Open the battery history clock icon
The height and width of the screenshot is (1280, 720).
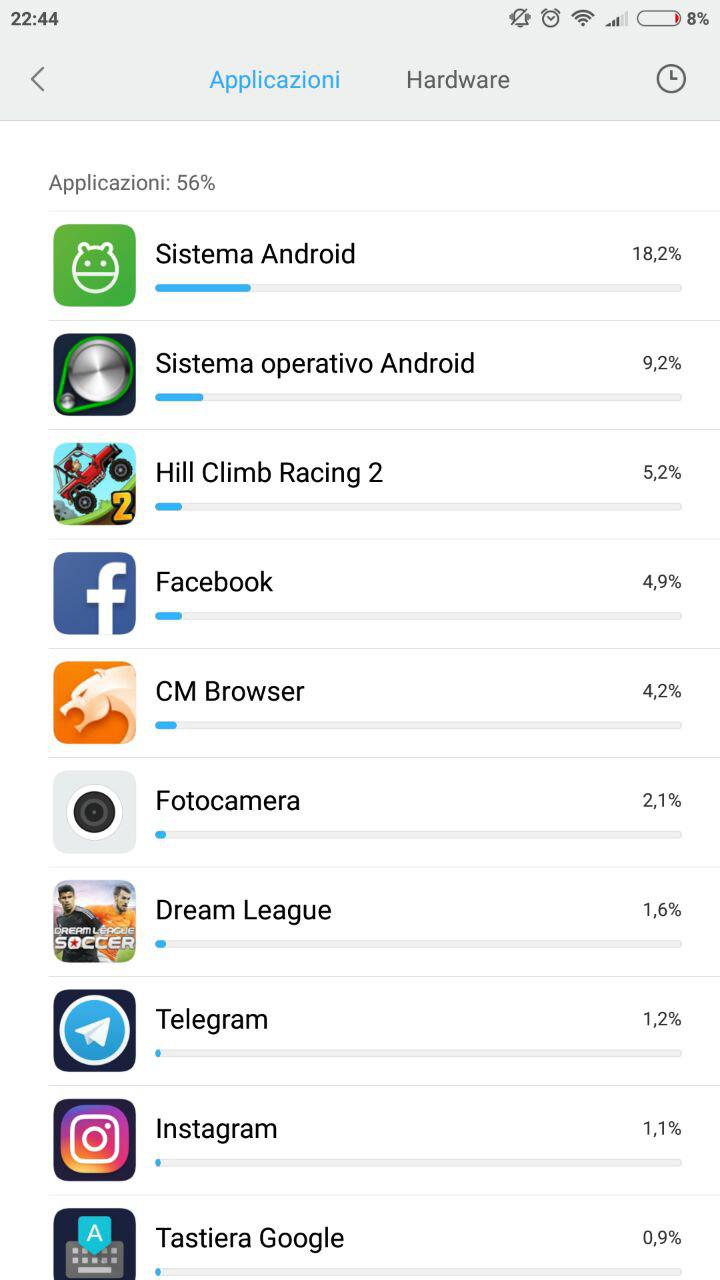tap(671, 80)
